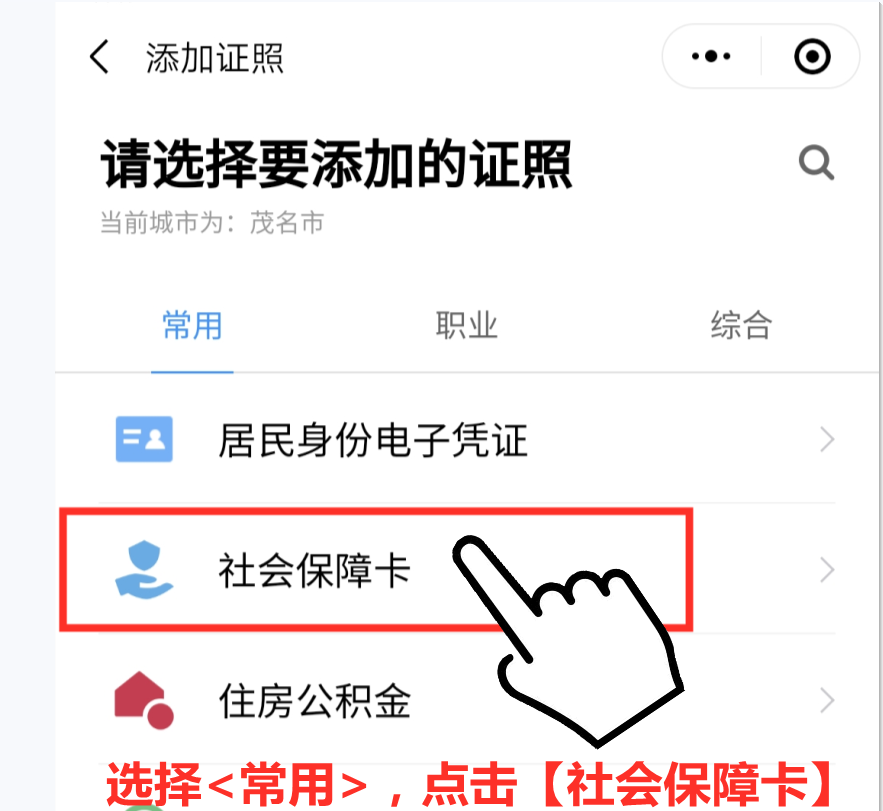Switch to the 职业 tab
The width and height of the screenshot is (883, 811).
coord(466,326)
